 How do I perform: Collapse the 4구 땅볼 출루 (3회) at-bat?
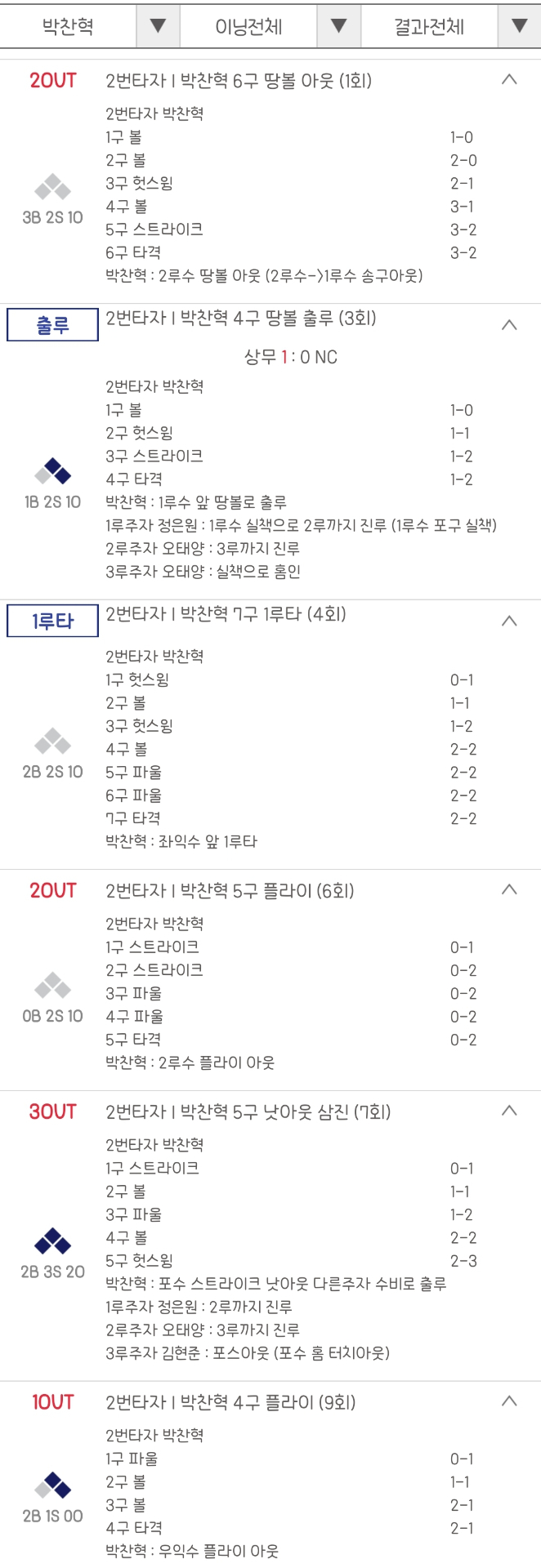pyautogui.click(x=509, y=325)
